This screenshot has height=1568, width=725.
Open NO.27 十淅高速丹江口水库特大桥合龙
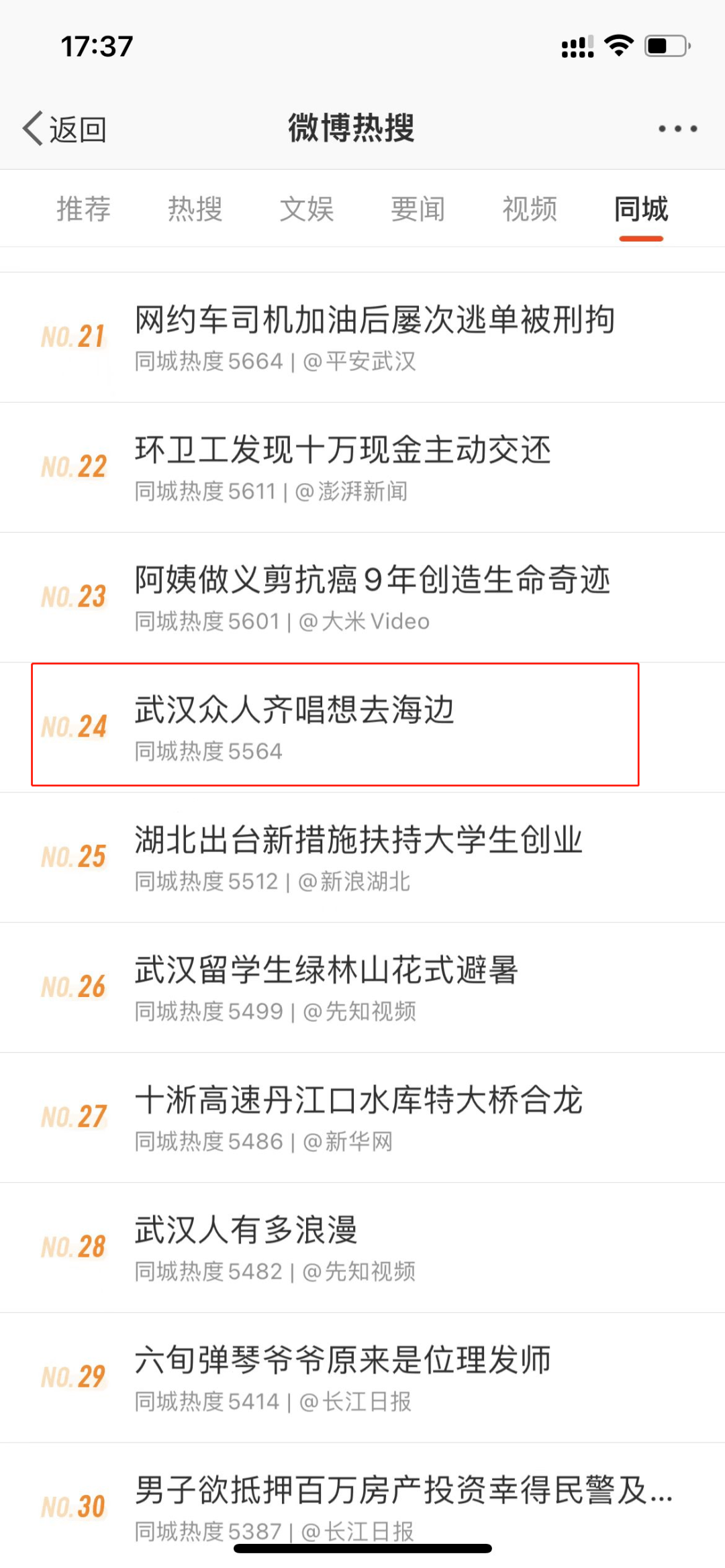(362, 1118)
